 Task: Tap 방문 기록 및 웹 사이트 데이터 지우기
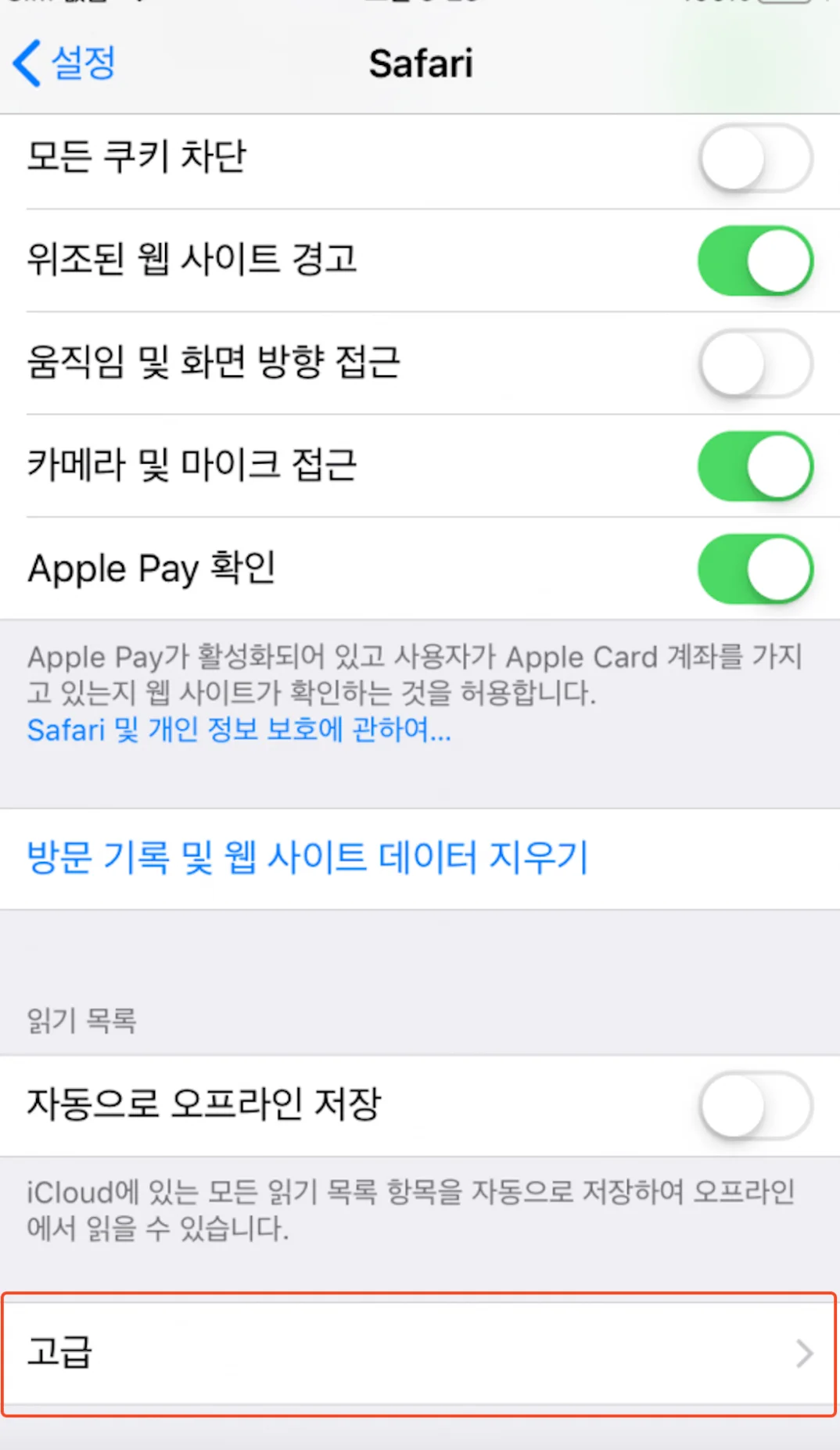pos(307,858)
